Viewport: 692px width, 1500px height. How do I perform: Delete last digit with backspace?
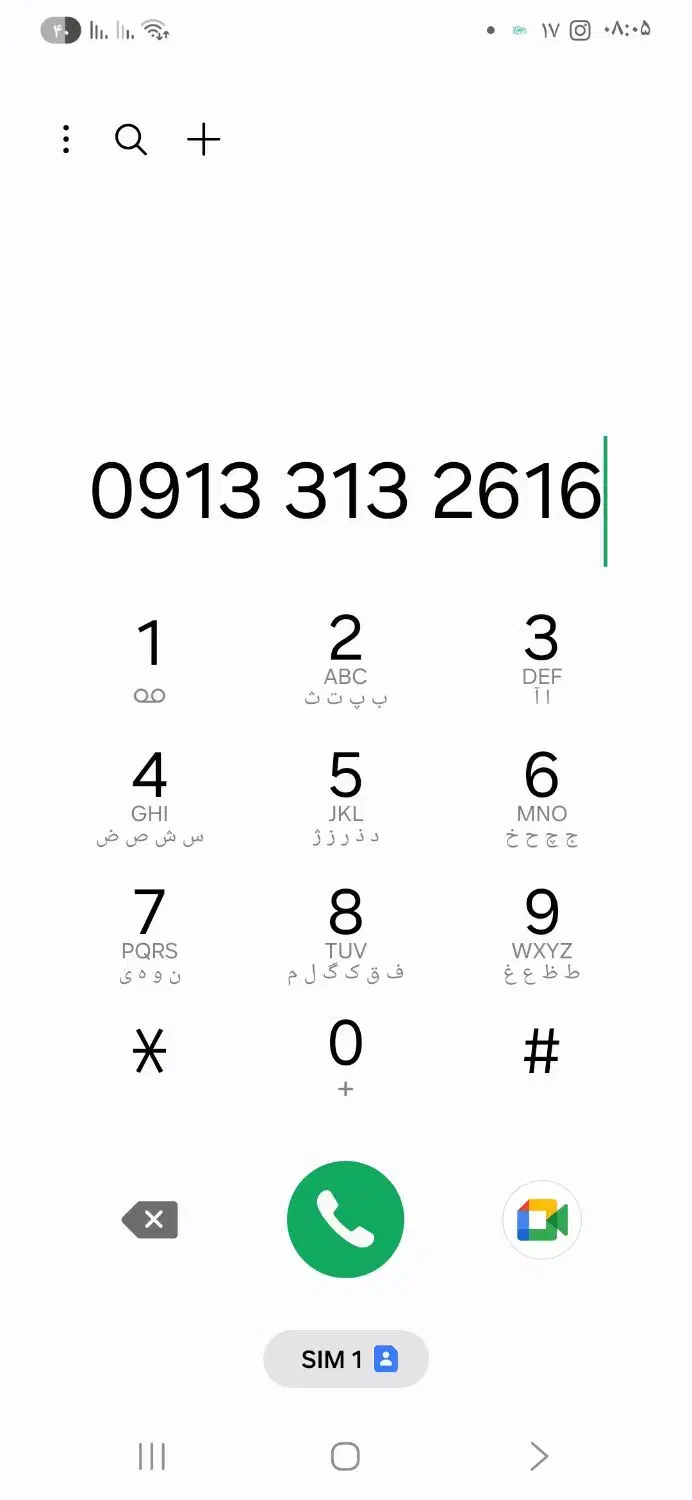tap(150, 1220)
